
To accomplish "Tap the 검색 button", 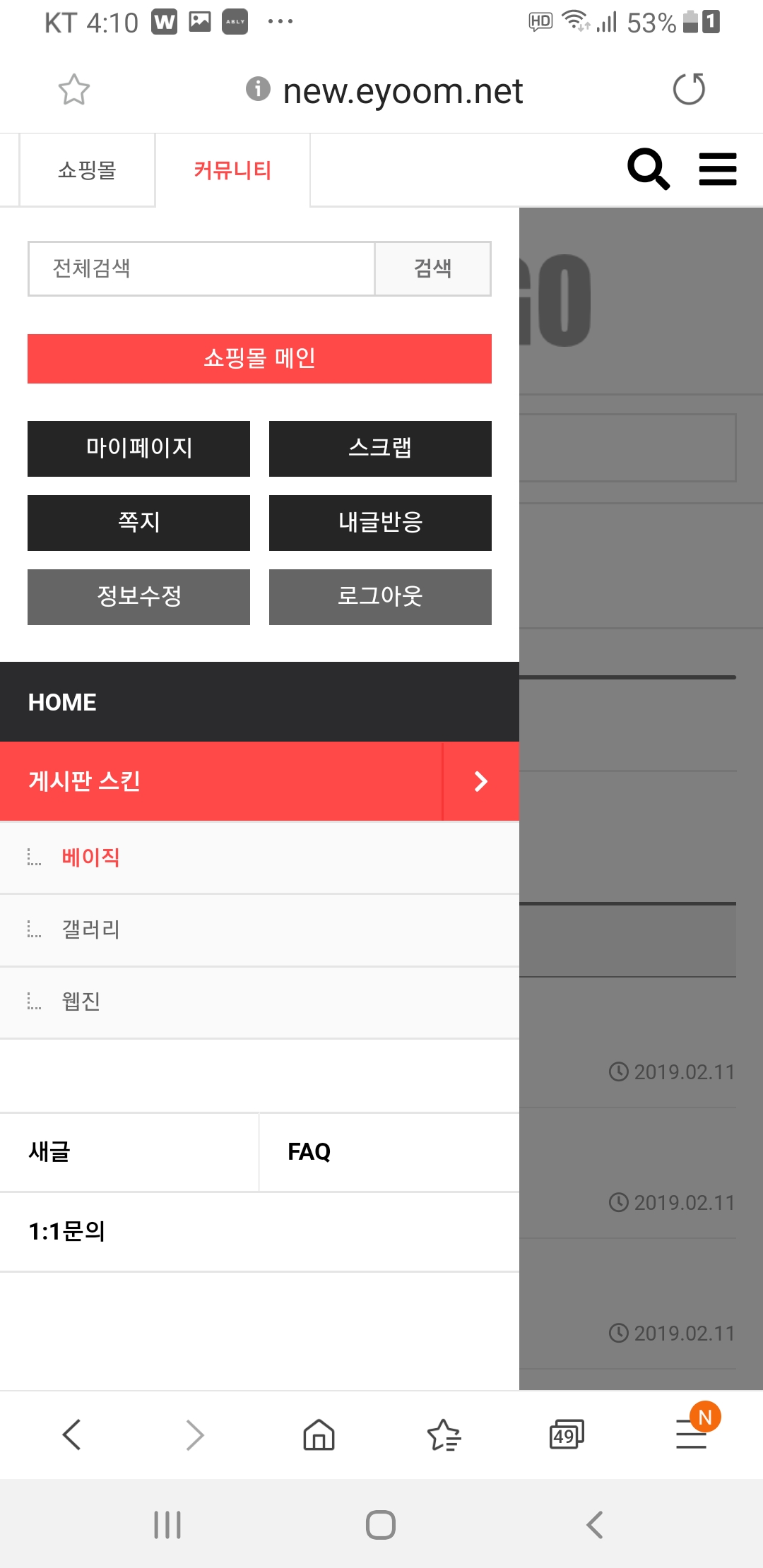I will tap(432, 268).
